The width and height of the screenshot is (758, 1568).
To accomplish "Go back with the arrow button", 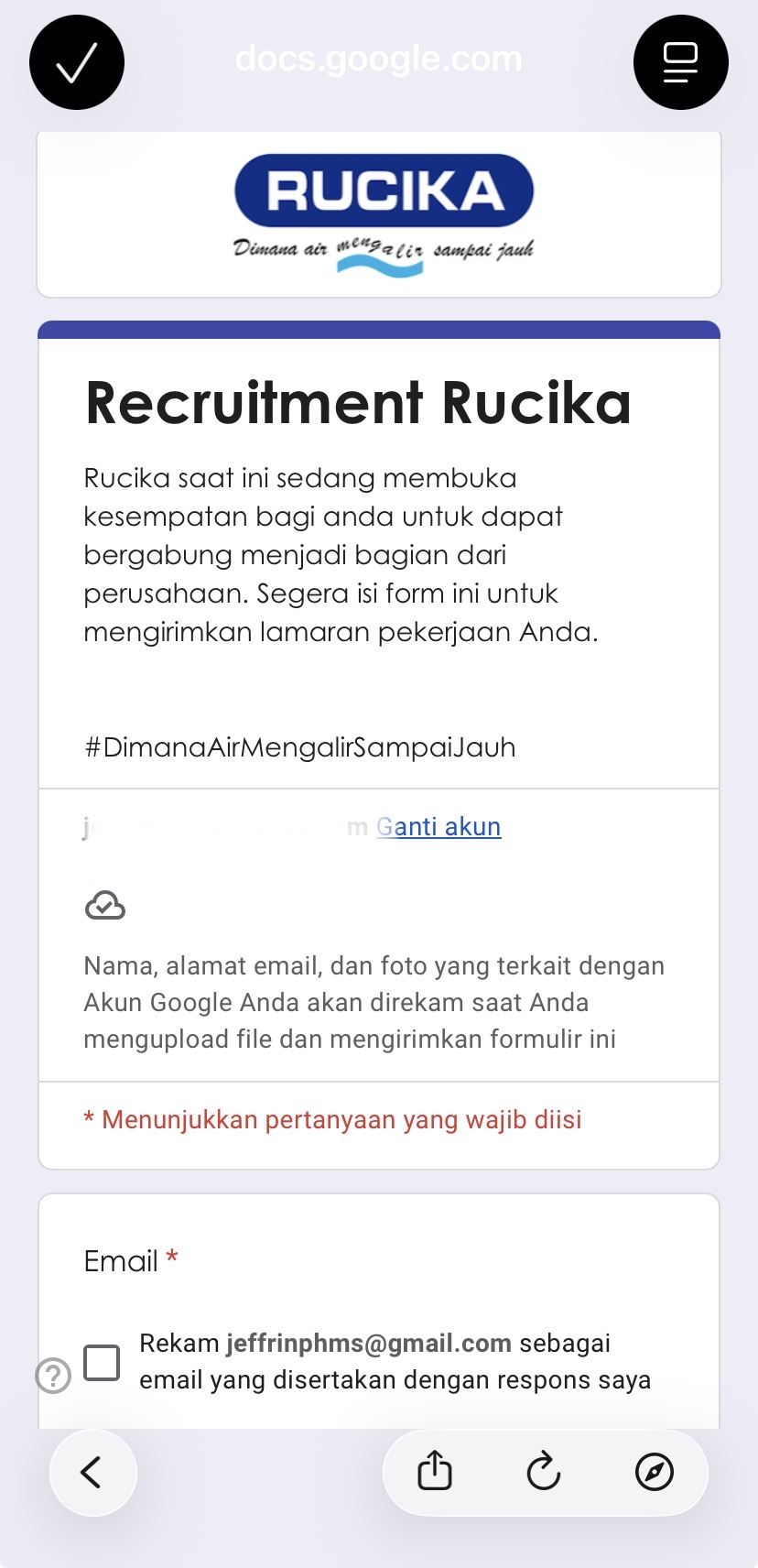I will tap(92, 1472).
